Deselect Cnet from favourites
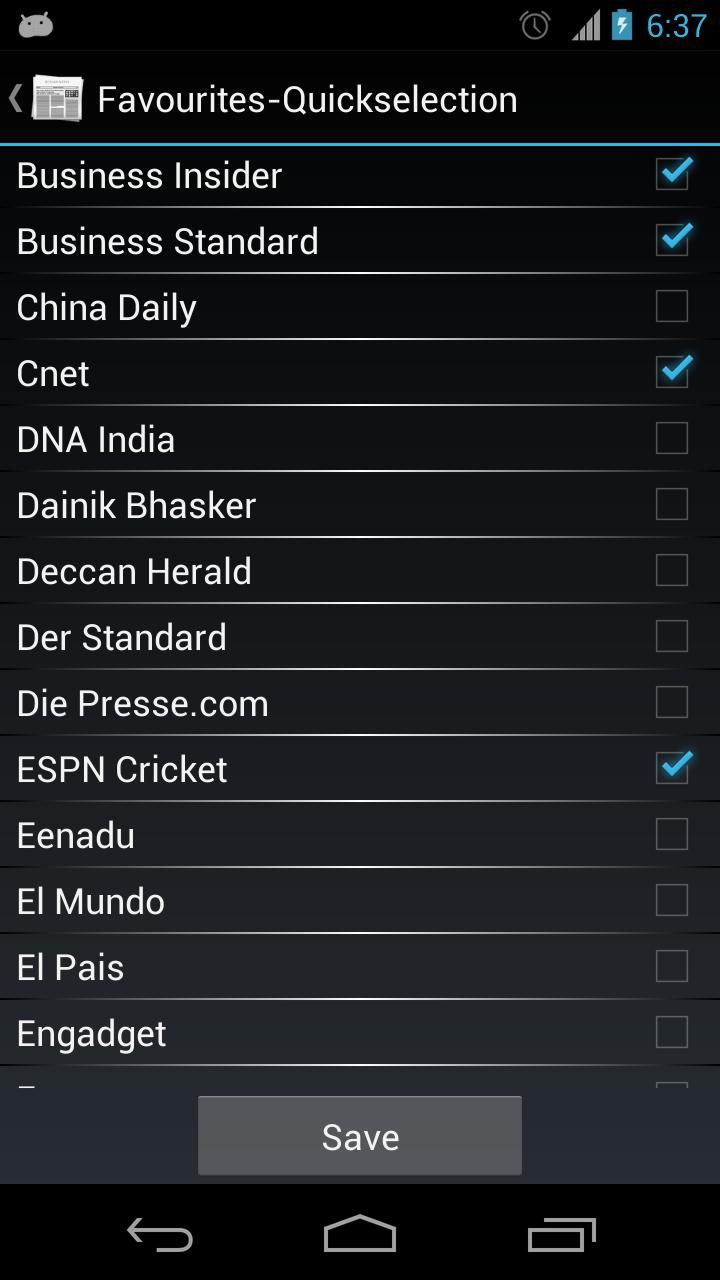 (672, 372)
